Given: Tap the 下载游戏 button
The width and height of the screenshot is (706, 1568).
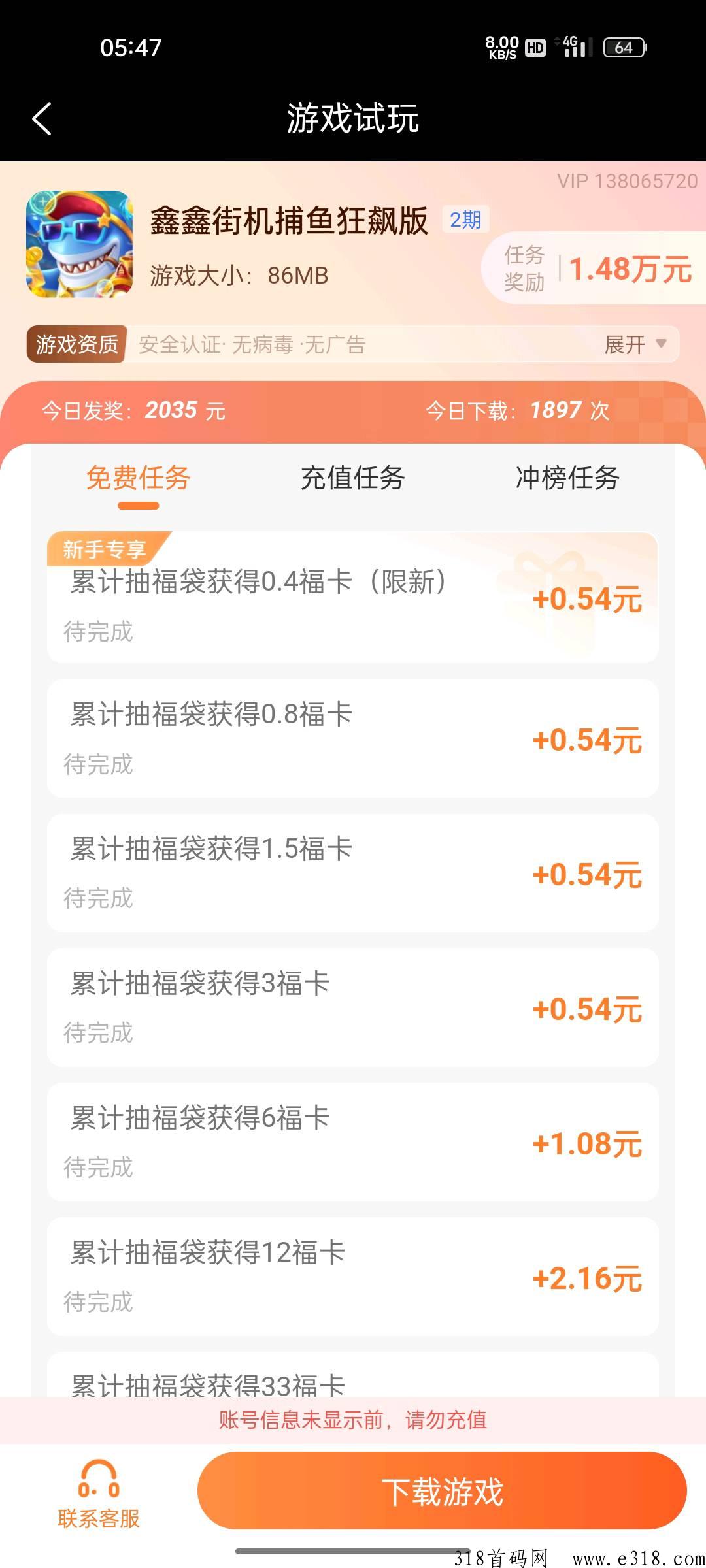Looking at the screenshot, I should pos(442,1492).
